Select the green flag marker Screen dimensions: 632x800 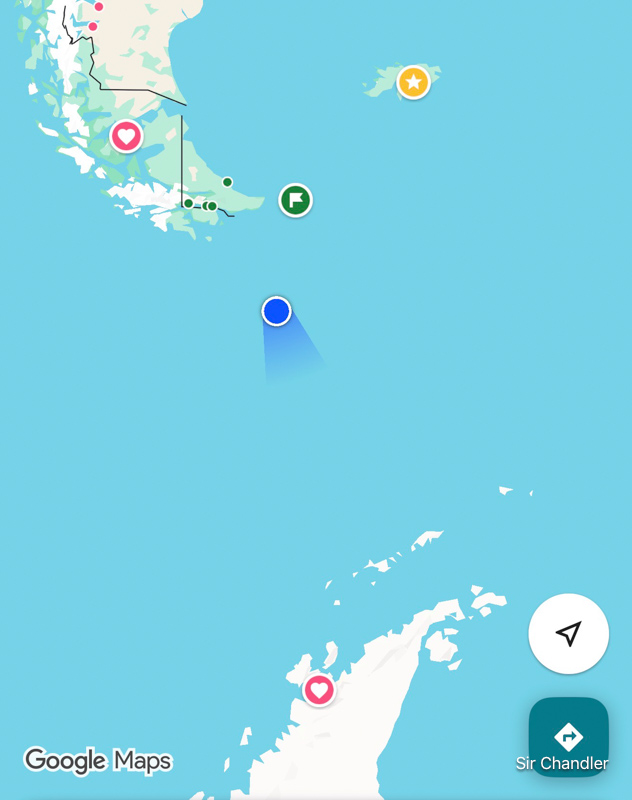[x=295, y=200]
